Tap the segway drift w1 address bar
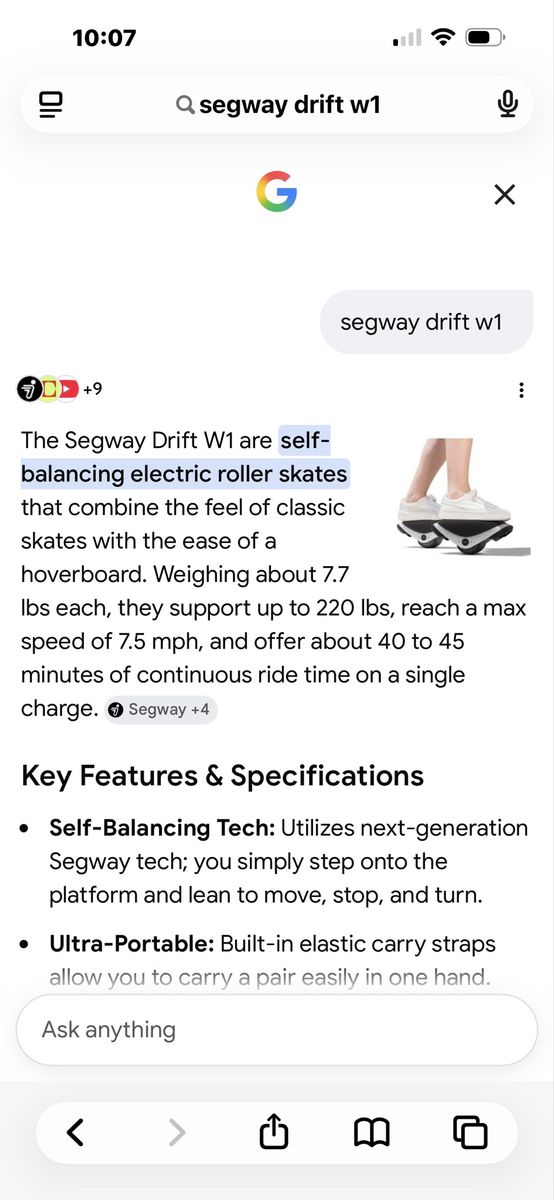Screen dimensions: 554x1200 pos(277,104)
